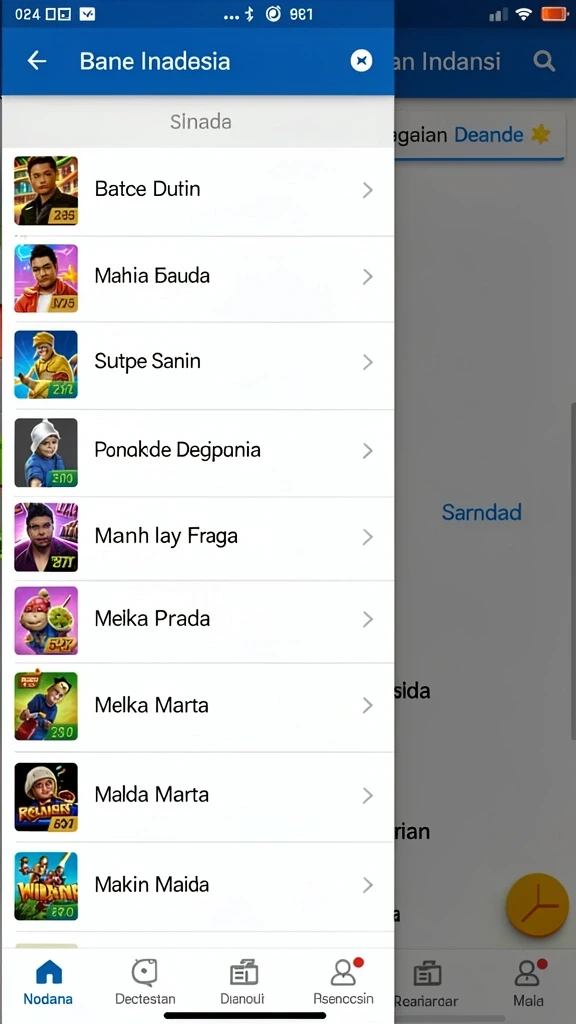Select the Malda Marta entry

[x=197, y=797]
